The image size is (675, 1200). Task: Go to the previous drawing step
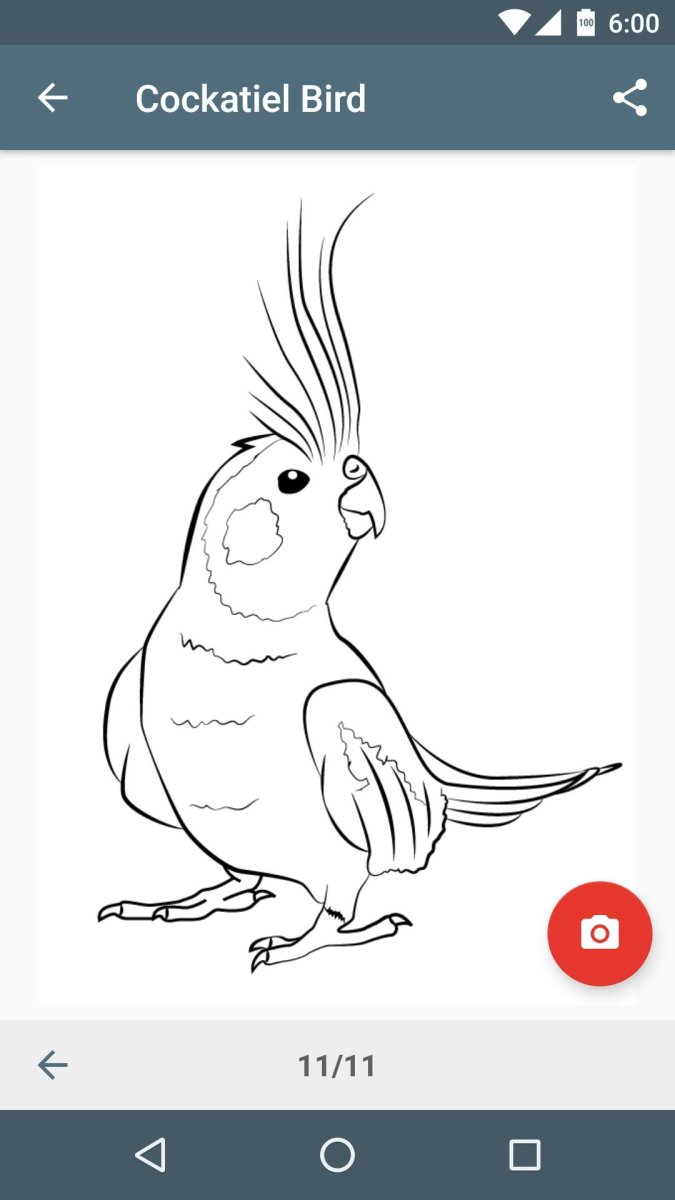pyautogui.click(x=52, y=1065)
